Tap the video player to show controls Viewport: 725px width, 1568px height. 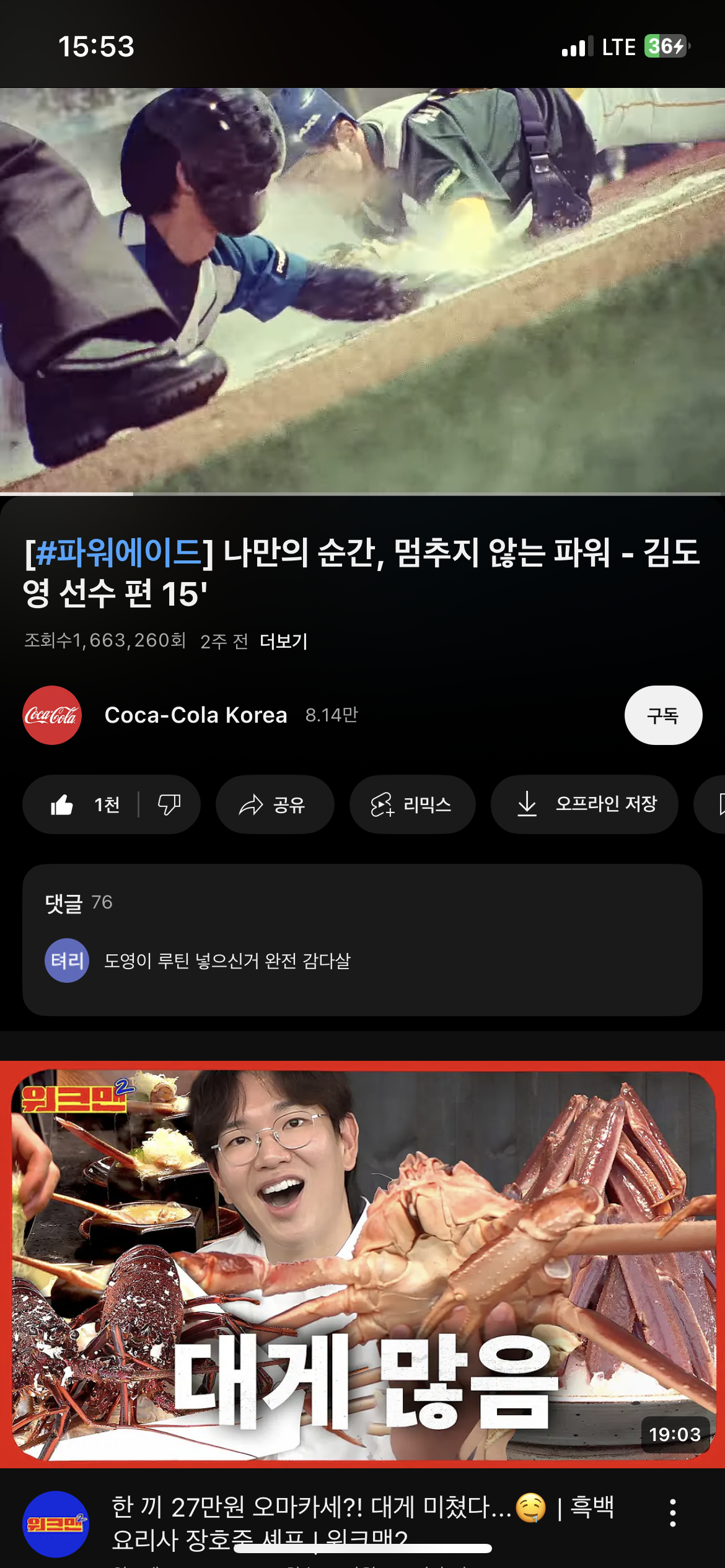click(362, 291)
